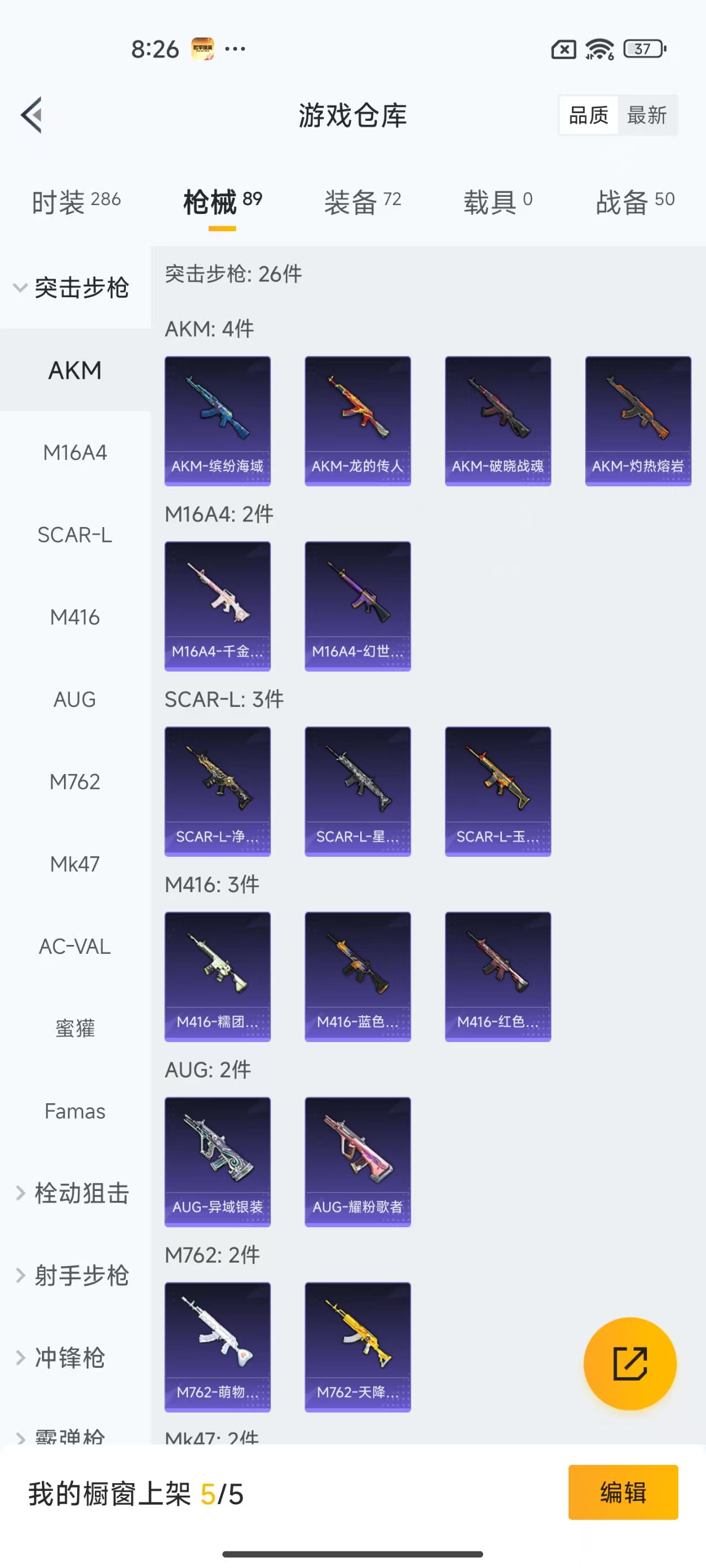Sort items by 最新
Viewport: 706px width, 1568px height.
pyautogui.click(x=646, y=115)
